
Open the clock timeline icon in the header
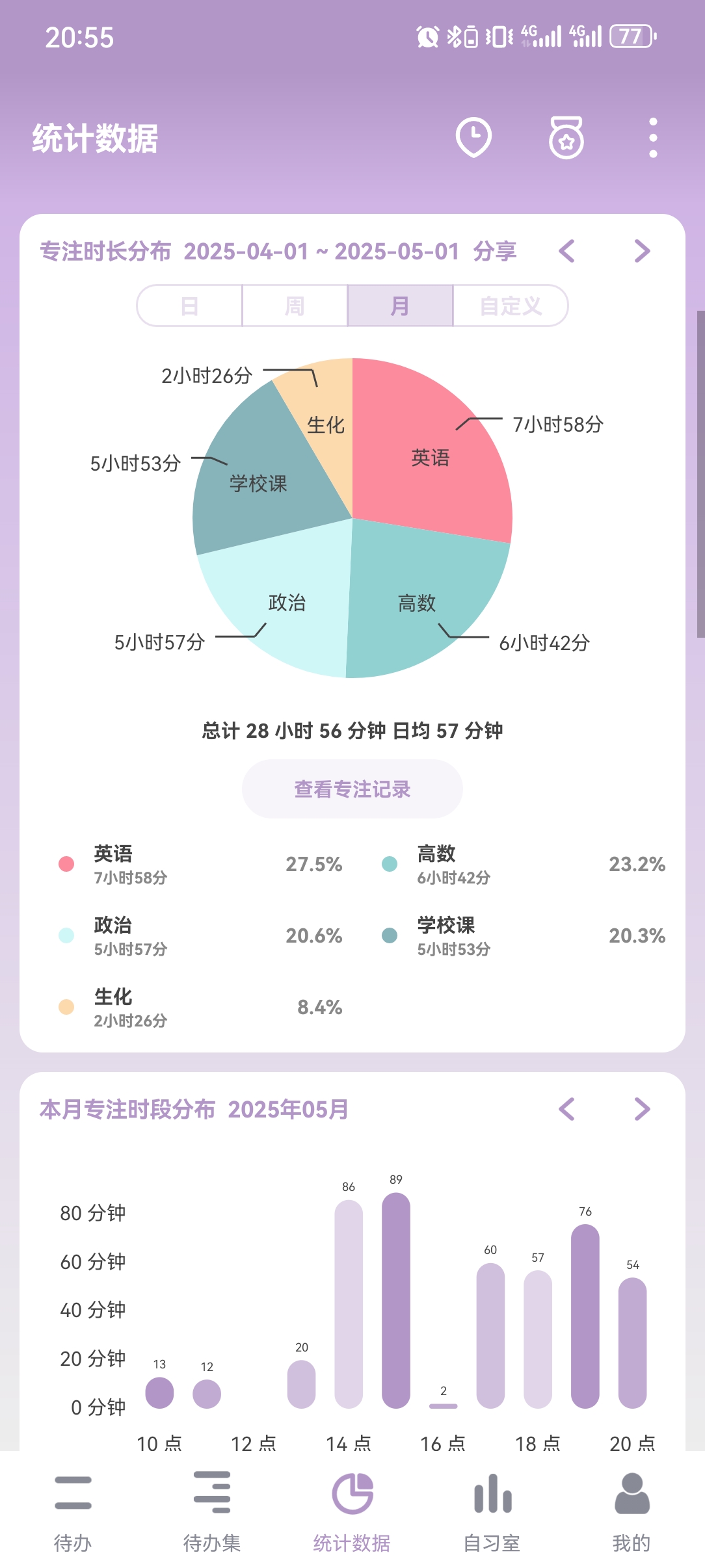(473, 137)
